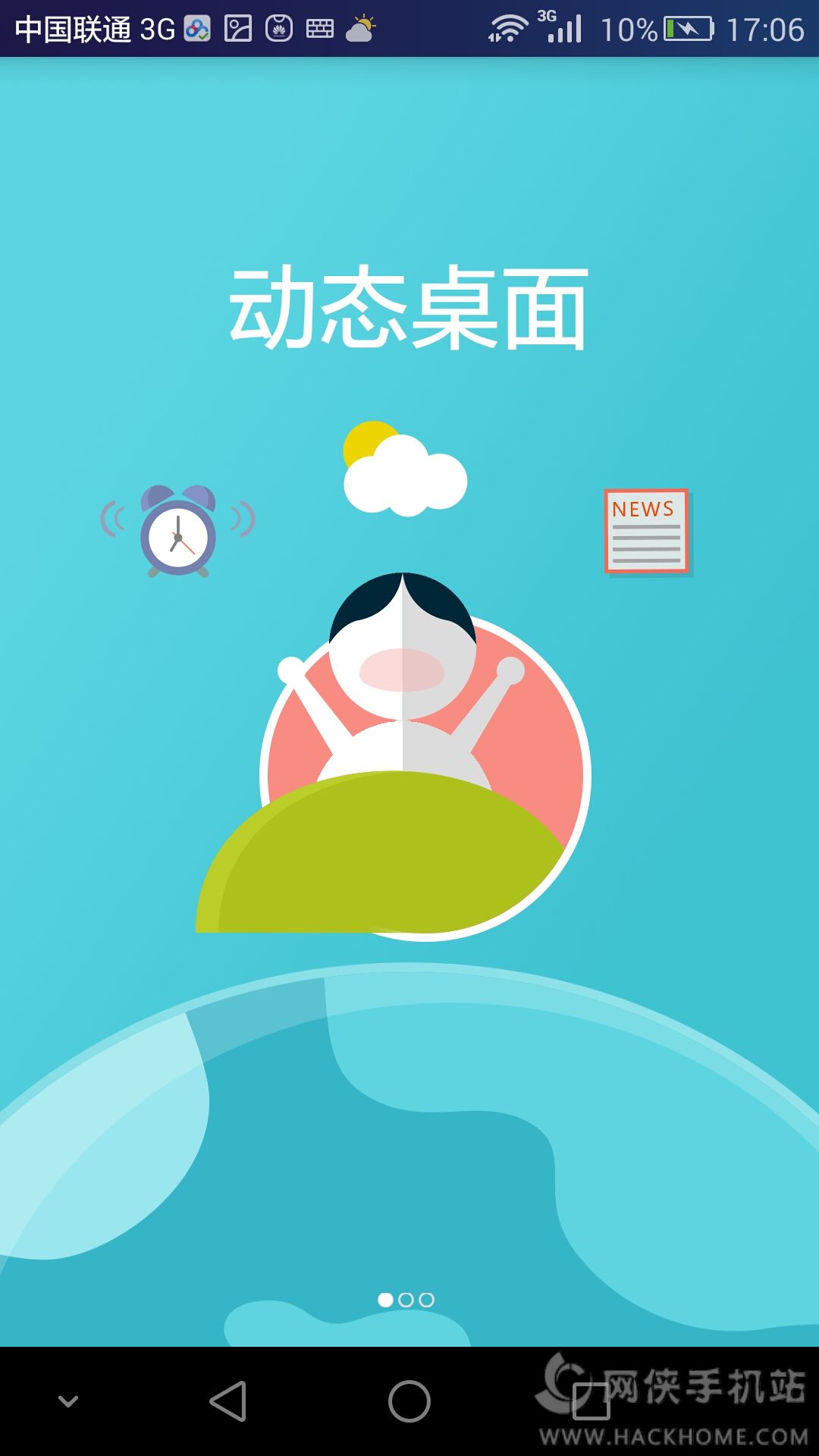Hide the navigation bar with the down chevron
Screen dimensions: 819x1456
tap(68, 1401)
